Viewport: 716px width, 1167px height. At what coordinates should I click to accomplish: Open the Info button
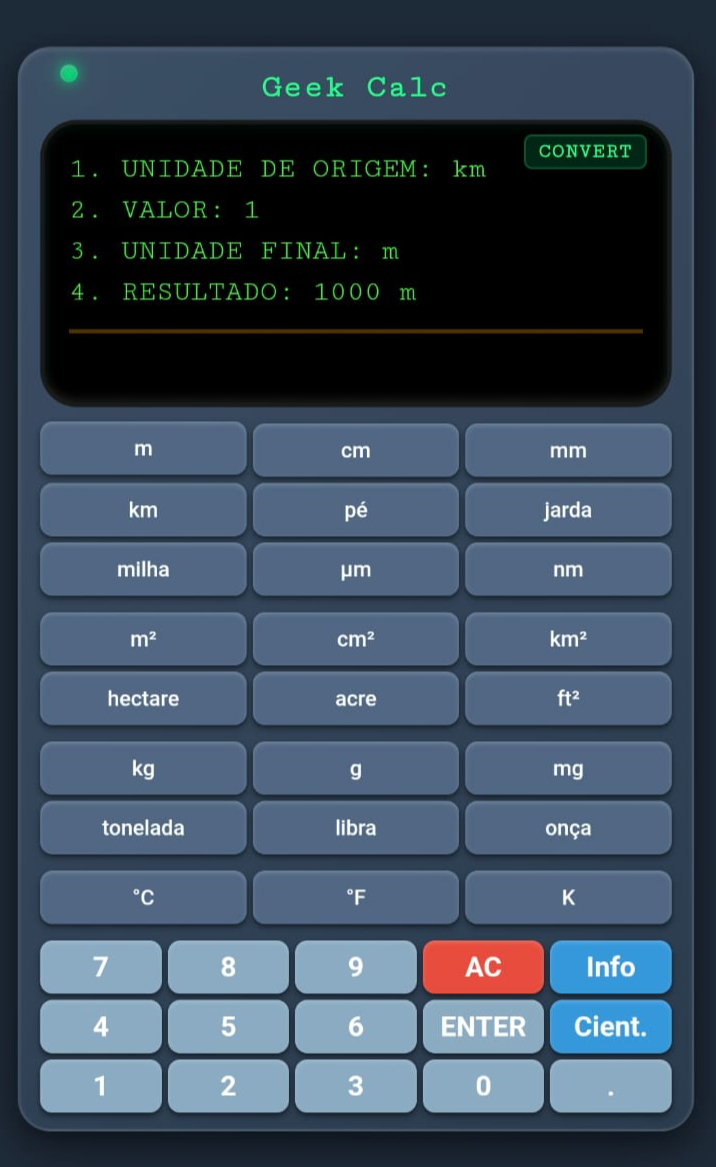(610, 967)
